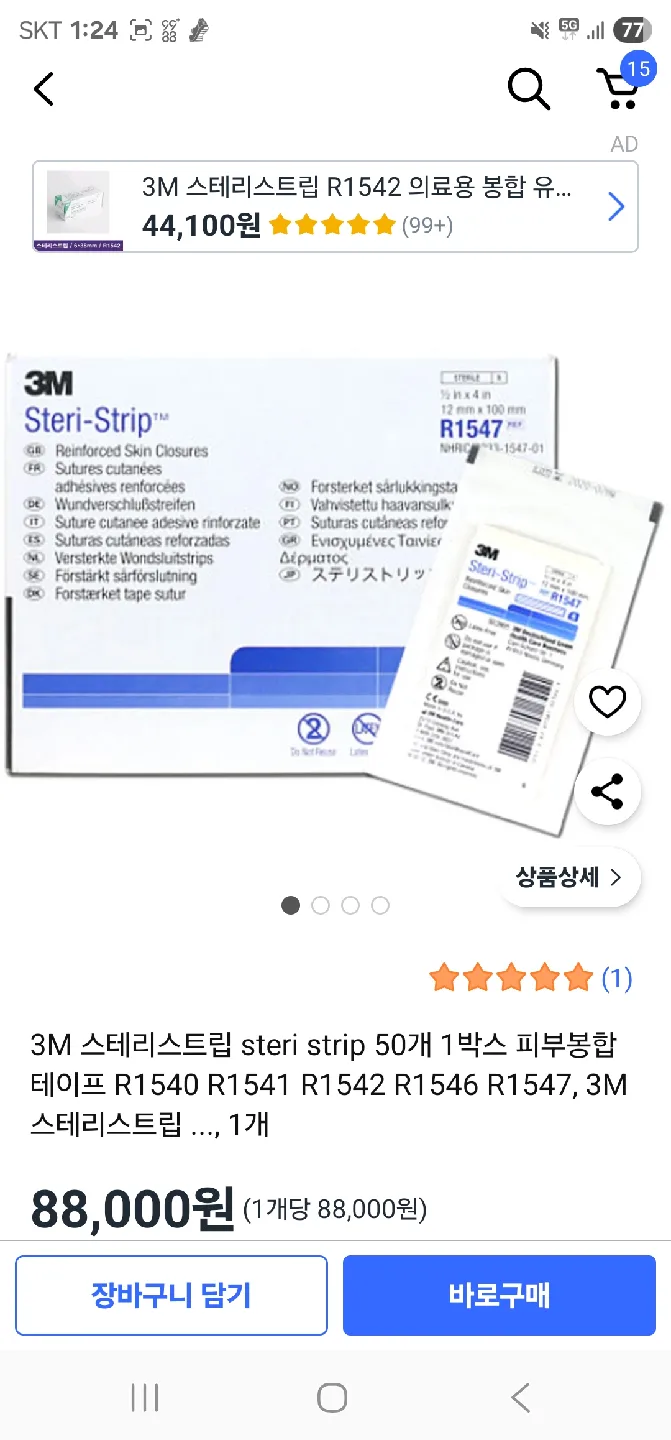Open the shopping cart with 15 items
Viewport: 671px width, 1440px height.
click(x=619, y=88)
